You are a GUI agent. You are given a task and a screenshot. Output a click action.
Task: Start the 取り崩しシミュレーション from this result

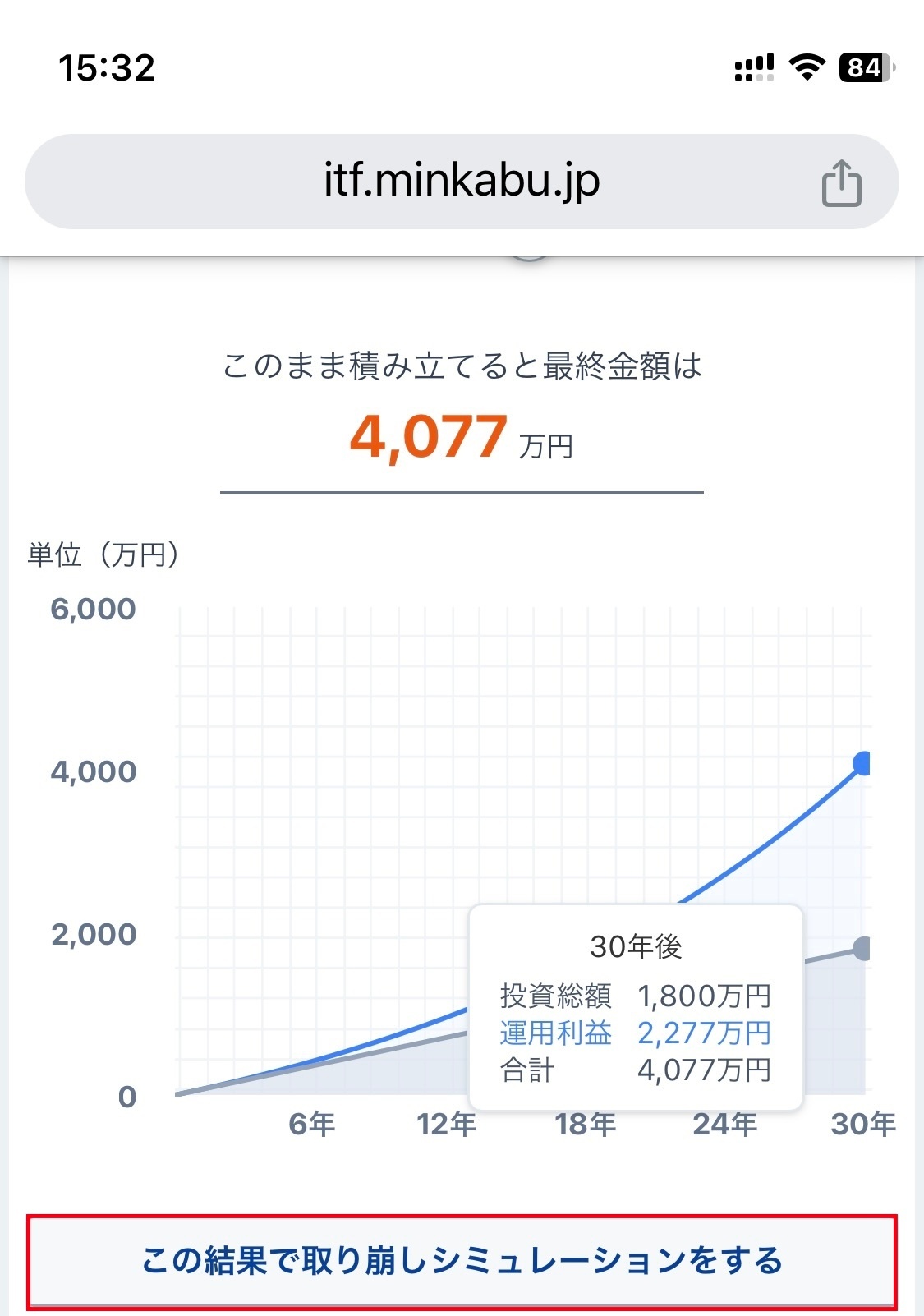click(x=462, y=1260)
